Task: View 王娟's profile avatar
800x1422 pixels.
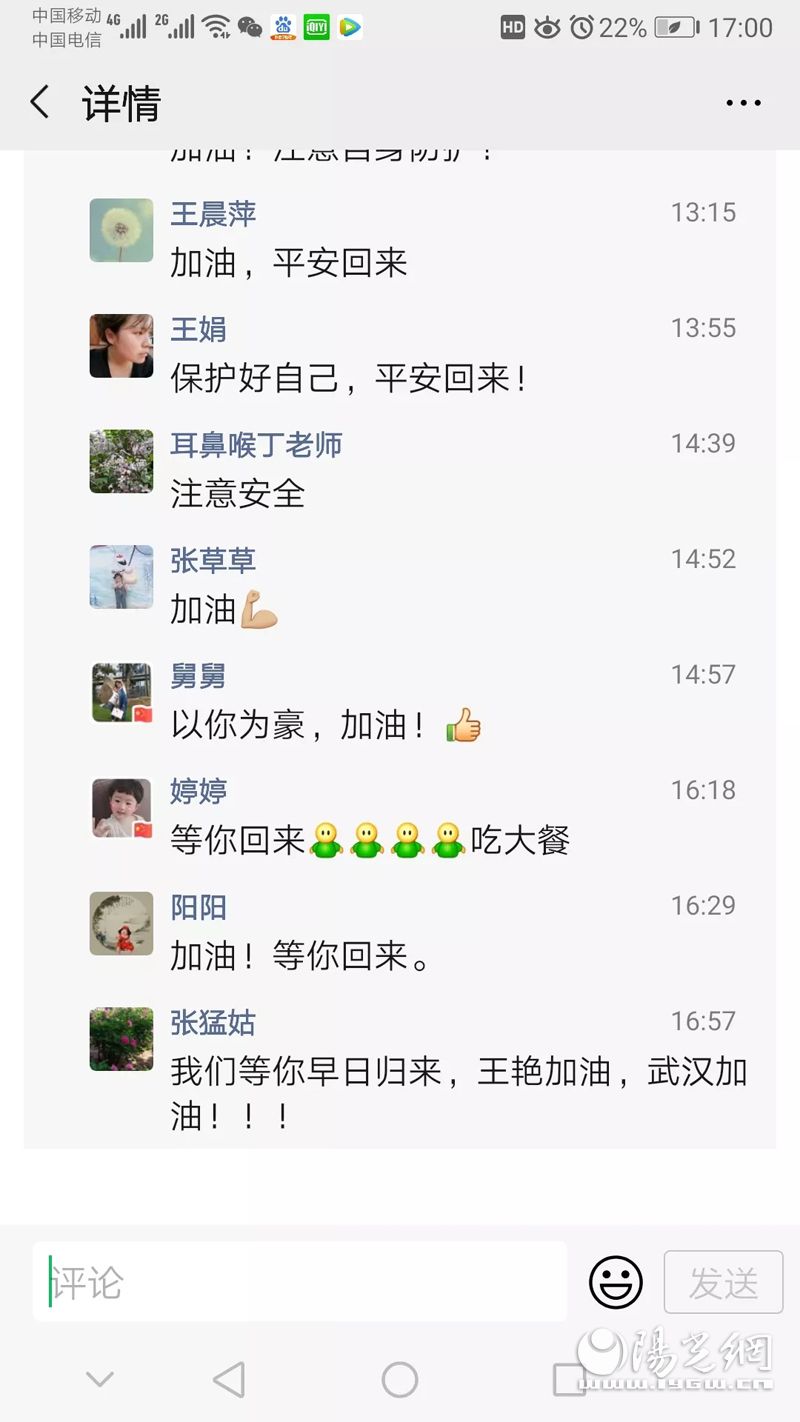Action: pyautogui.click(x=121, y=346)
